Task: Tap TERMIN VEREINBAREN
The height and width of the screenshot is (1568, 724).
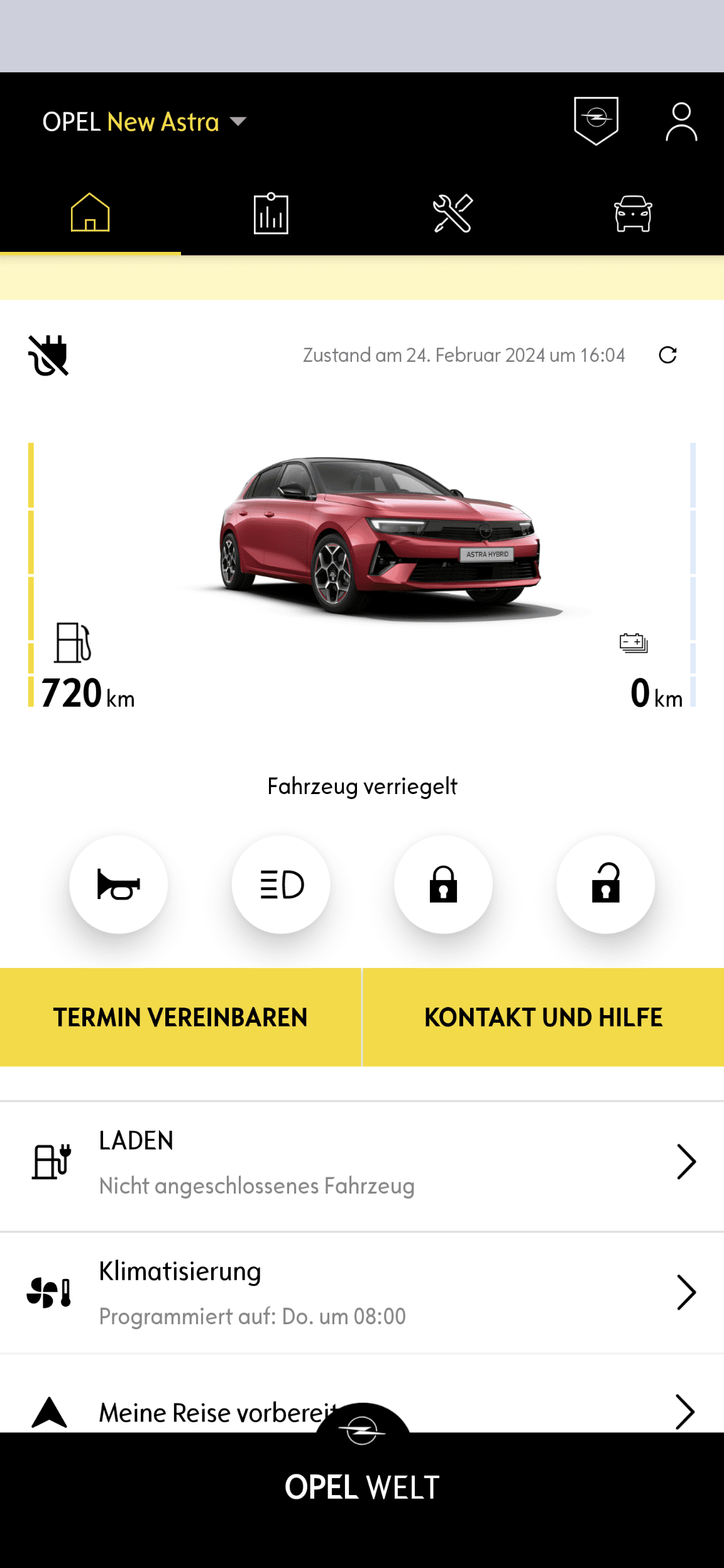Action: (x=180, y=1017)
